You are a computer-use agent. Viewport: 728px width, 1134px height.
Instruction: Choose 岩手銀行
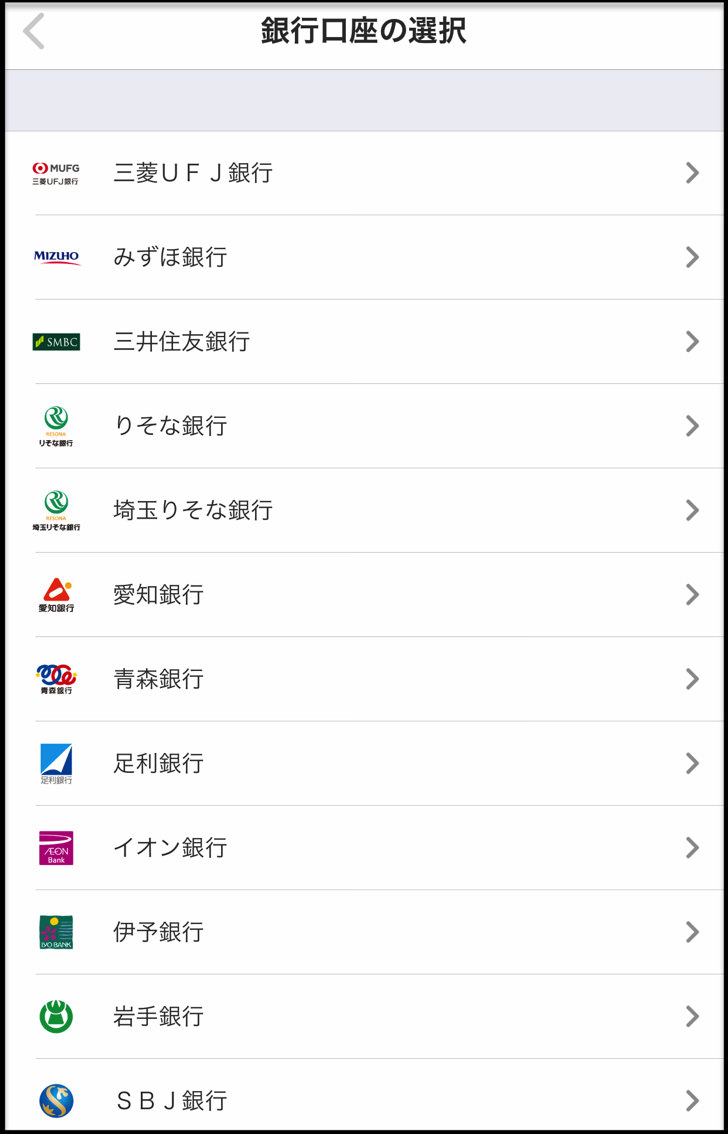[158, 1016]
